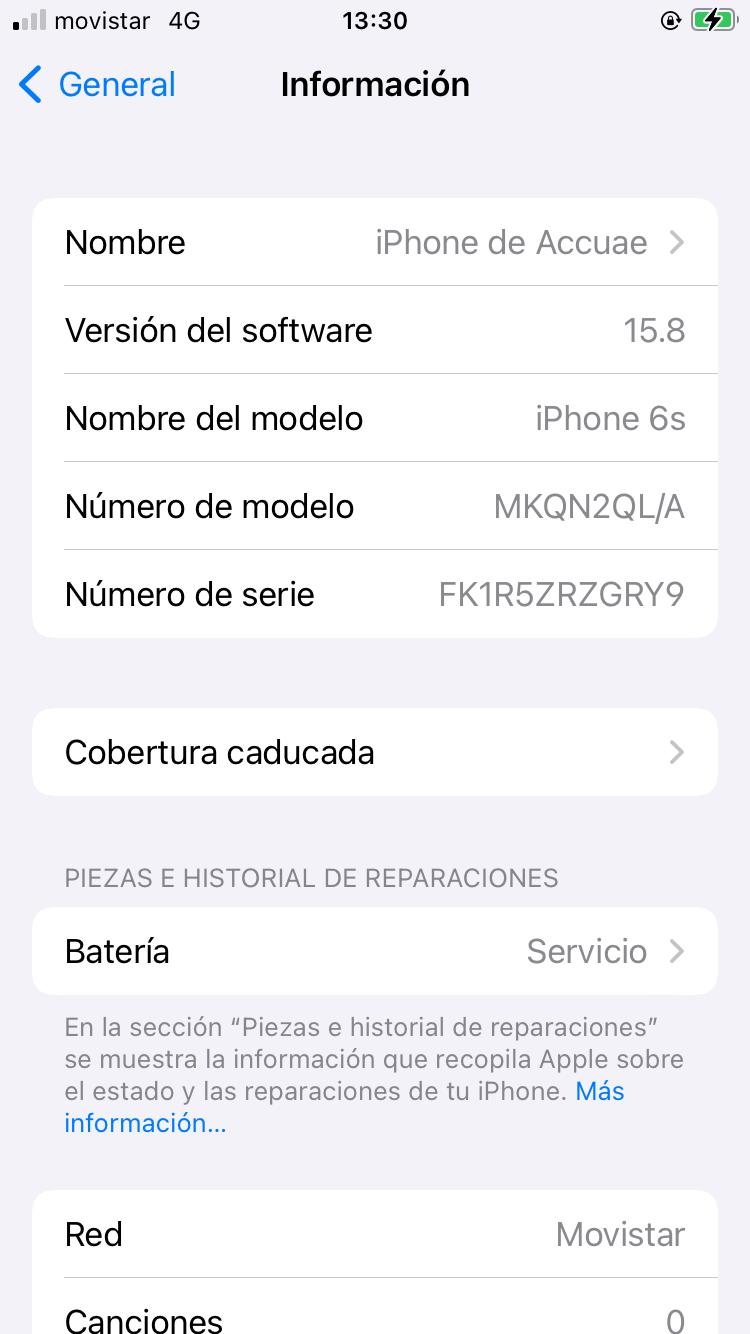Open the Batería Servicio row
Image resolution: width=750 pixels, height=1334 pixels.
click(375, 951)
